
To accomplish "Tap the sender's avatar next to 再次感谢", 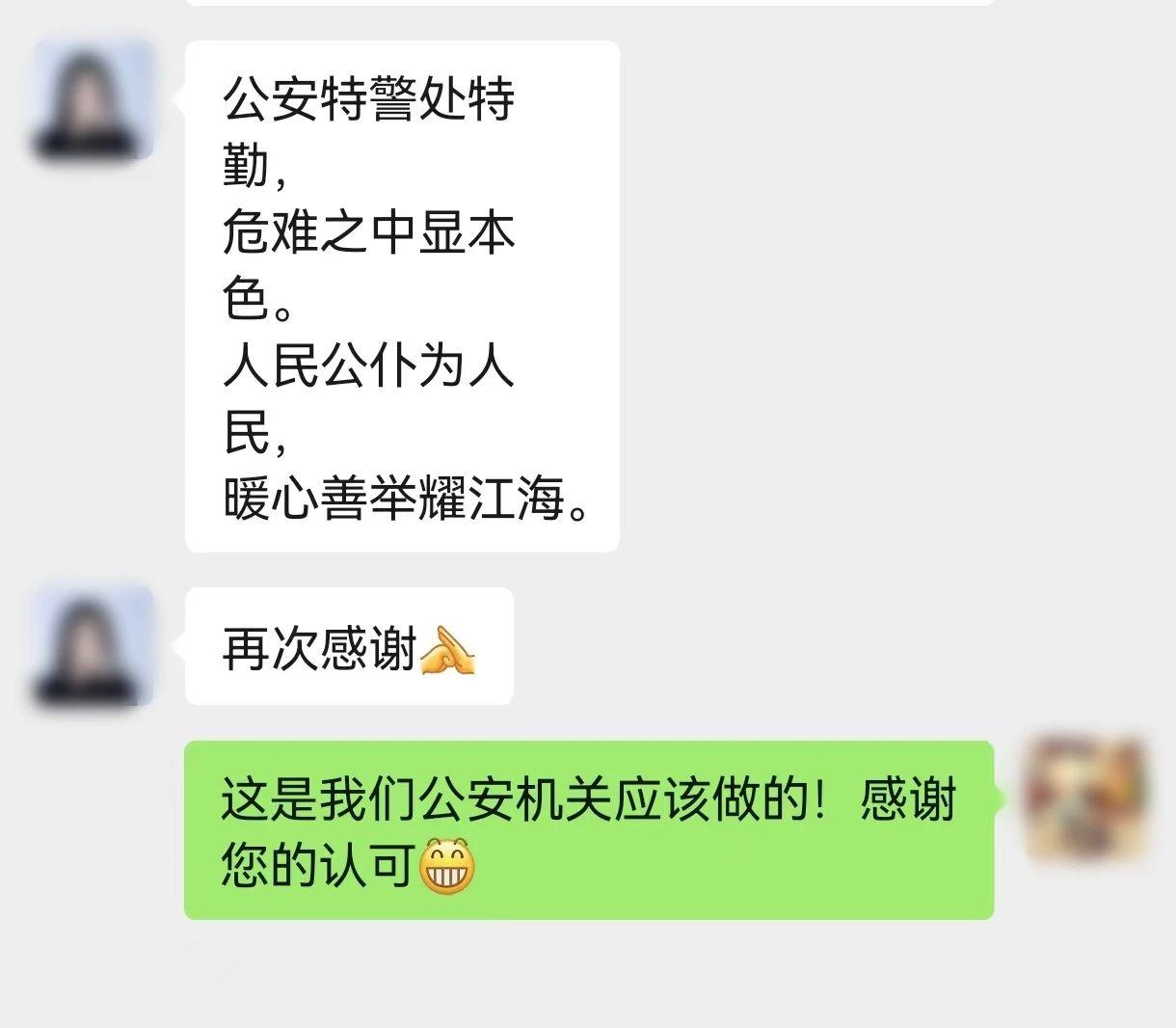I will (x=93, y=646).
